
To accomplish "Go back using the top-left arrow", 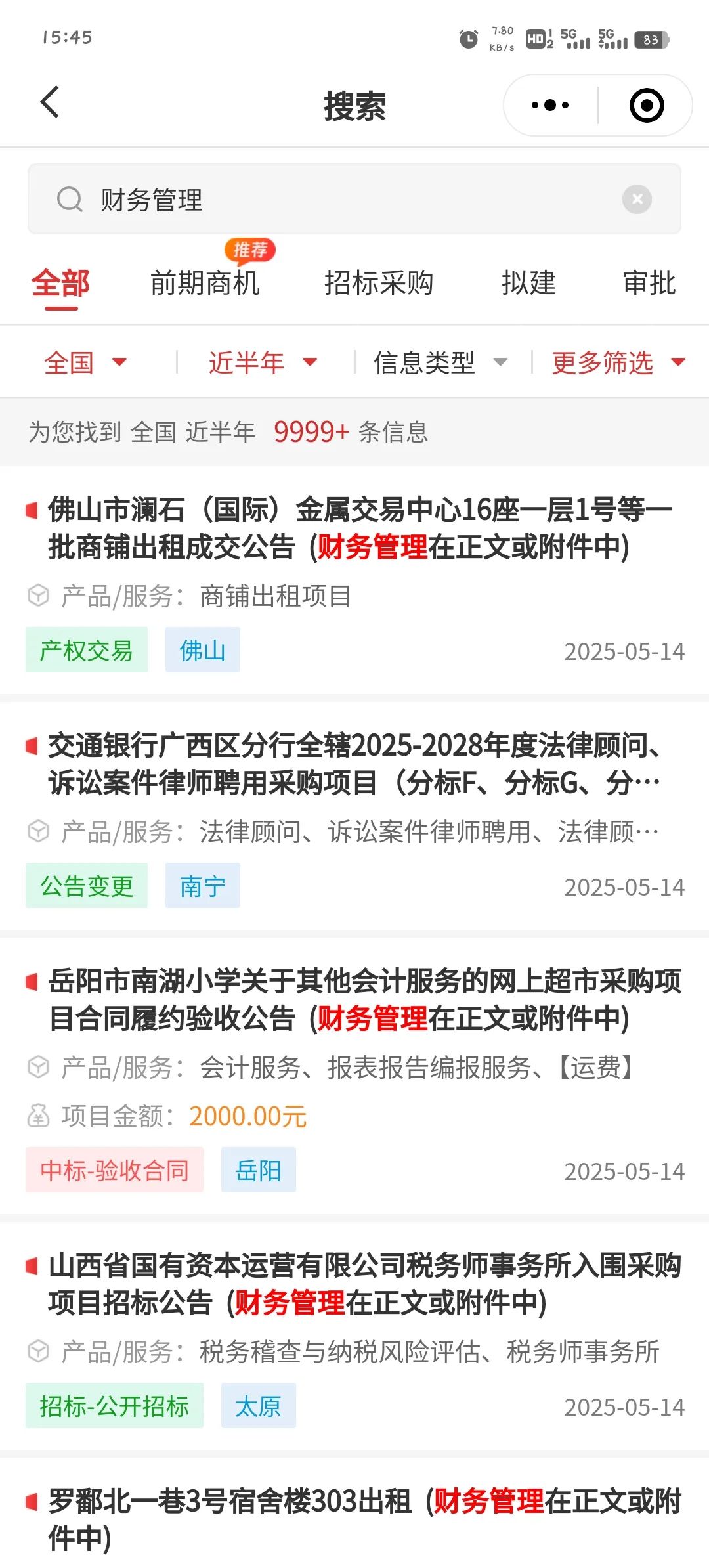I will click(x=50, y=102).
